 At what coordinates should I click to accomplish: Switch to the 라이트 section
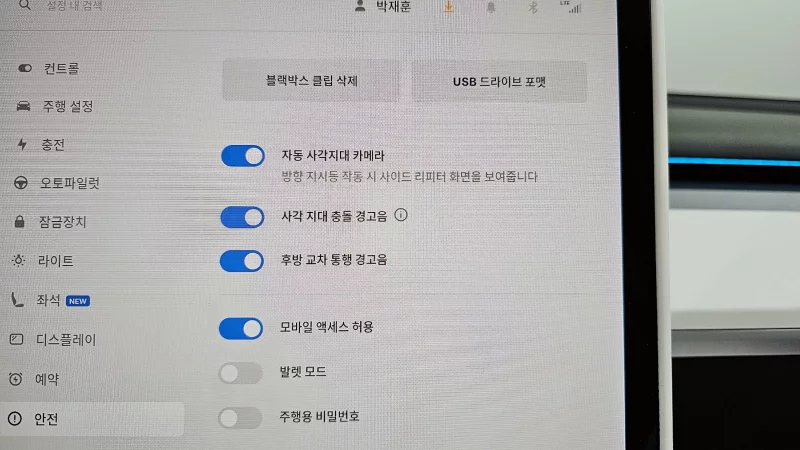[x=56, y=260]
